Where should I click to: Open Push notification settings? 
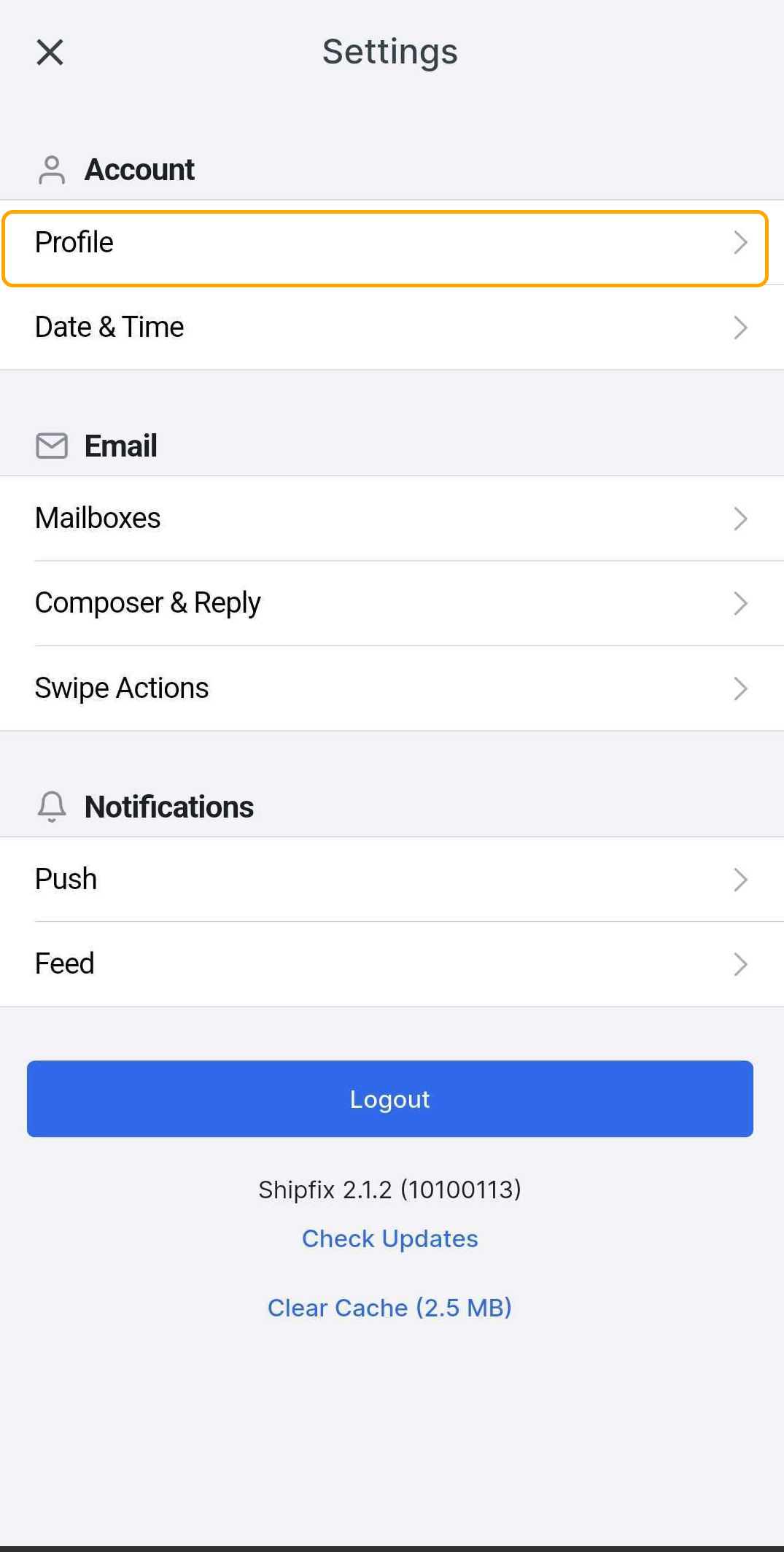pyautogui.click(x=392, y=880)
